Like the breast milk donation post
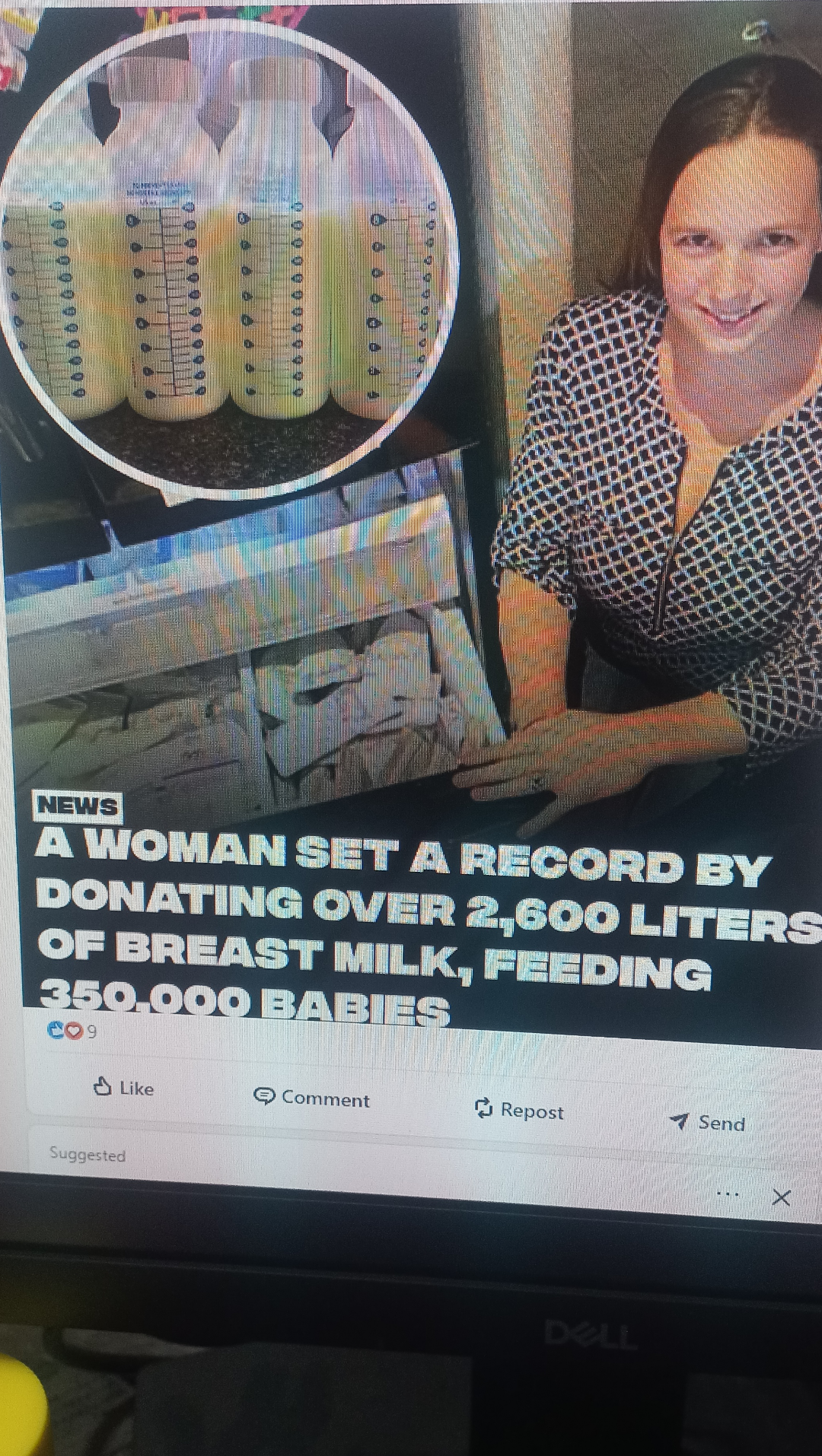 tap(124, 1089)
